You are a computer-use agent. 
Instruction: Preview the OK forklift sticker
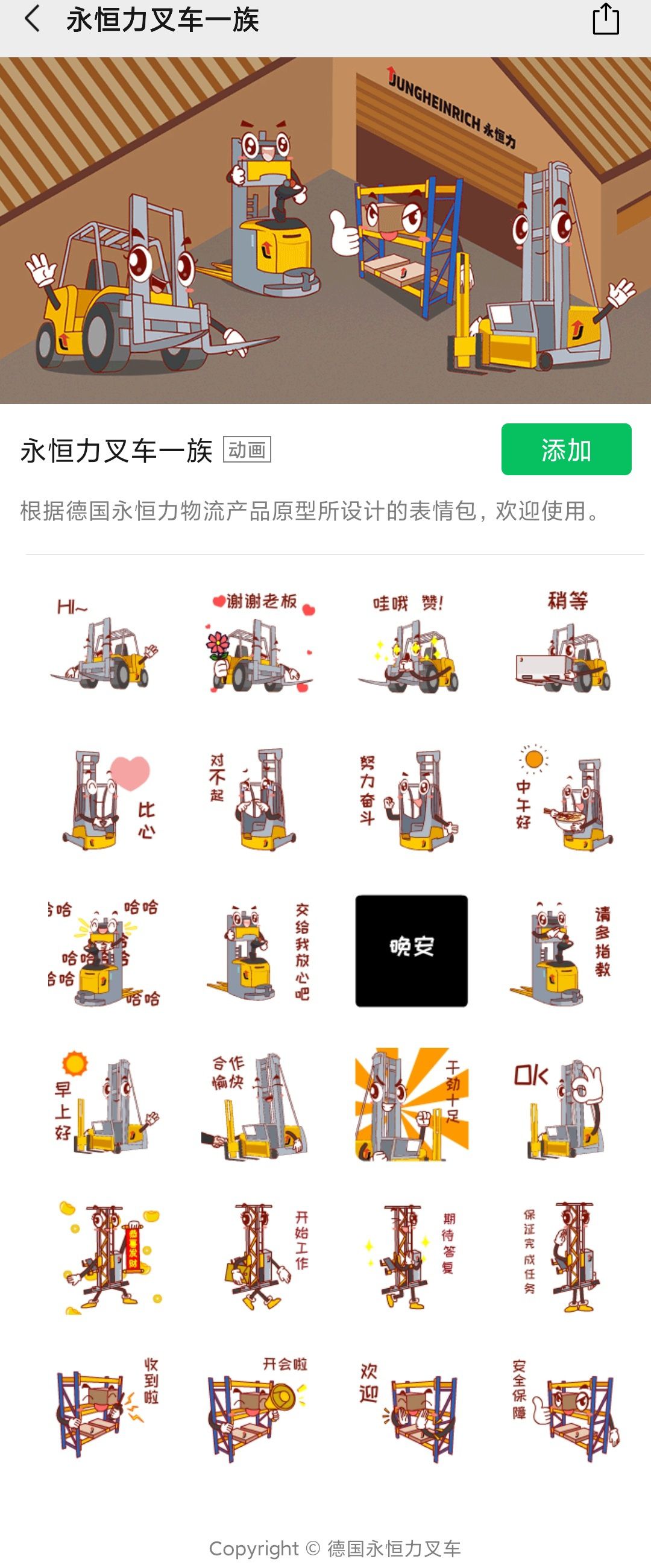point(565,1104)
